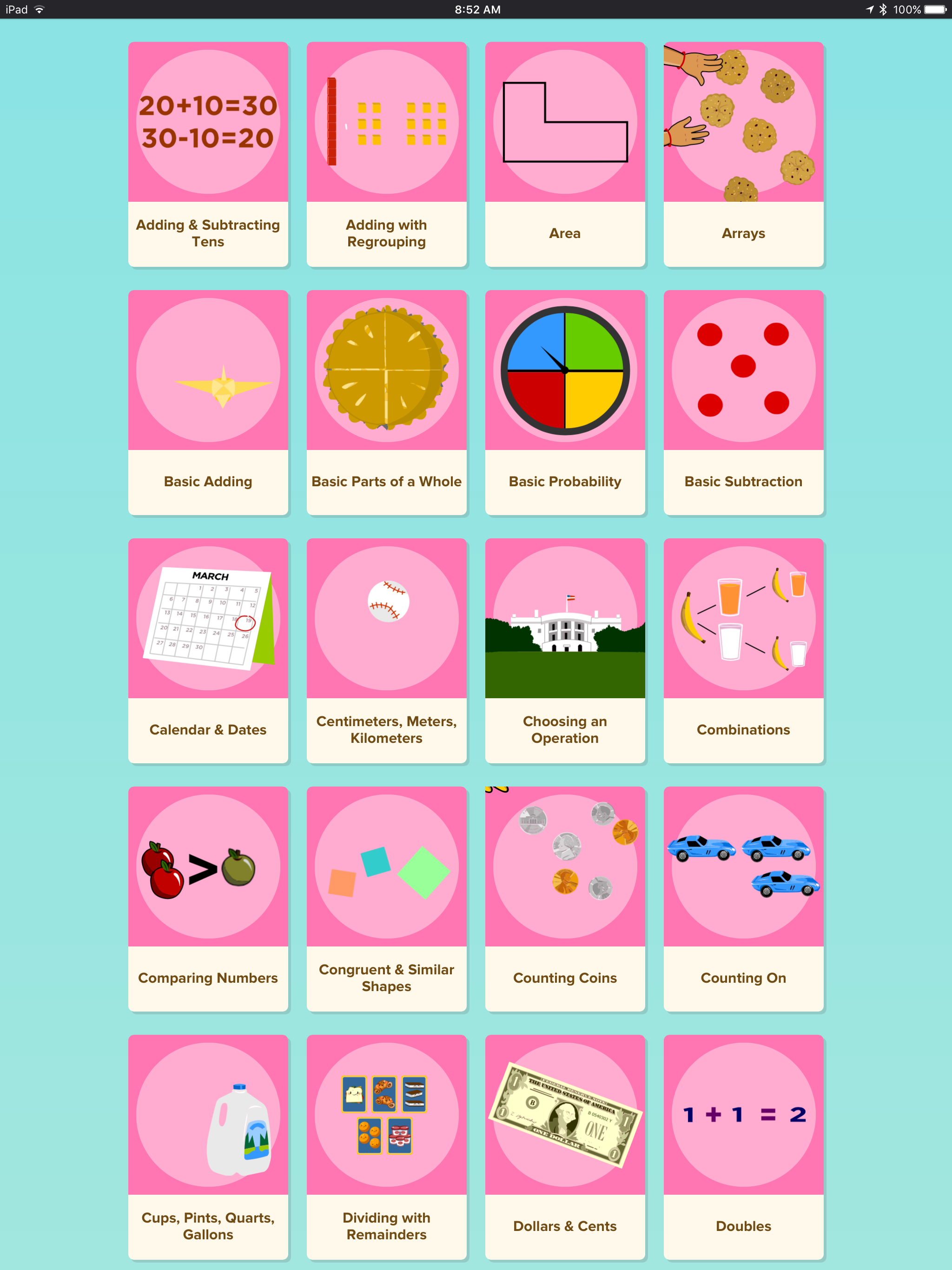
Task: Choose the Doubles topic card
Action: point(743,1146)
